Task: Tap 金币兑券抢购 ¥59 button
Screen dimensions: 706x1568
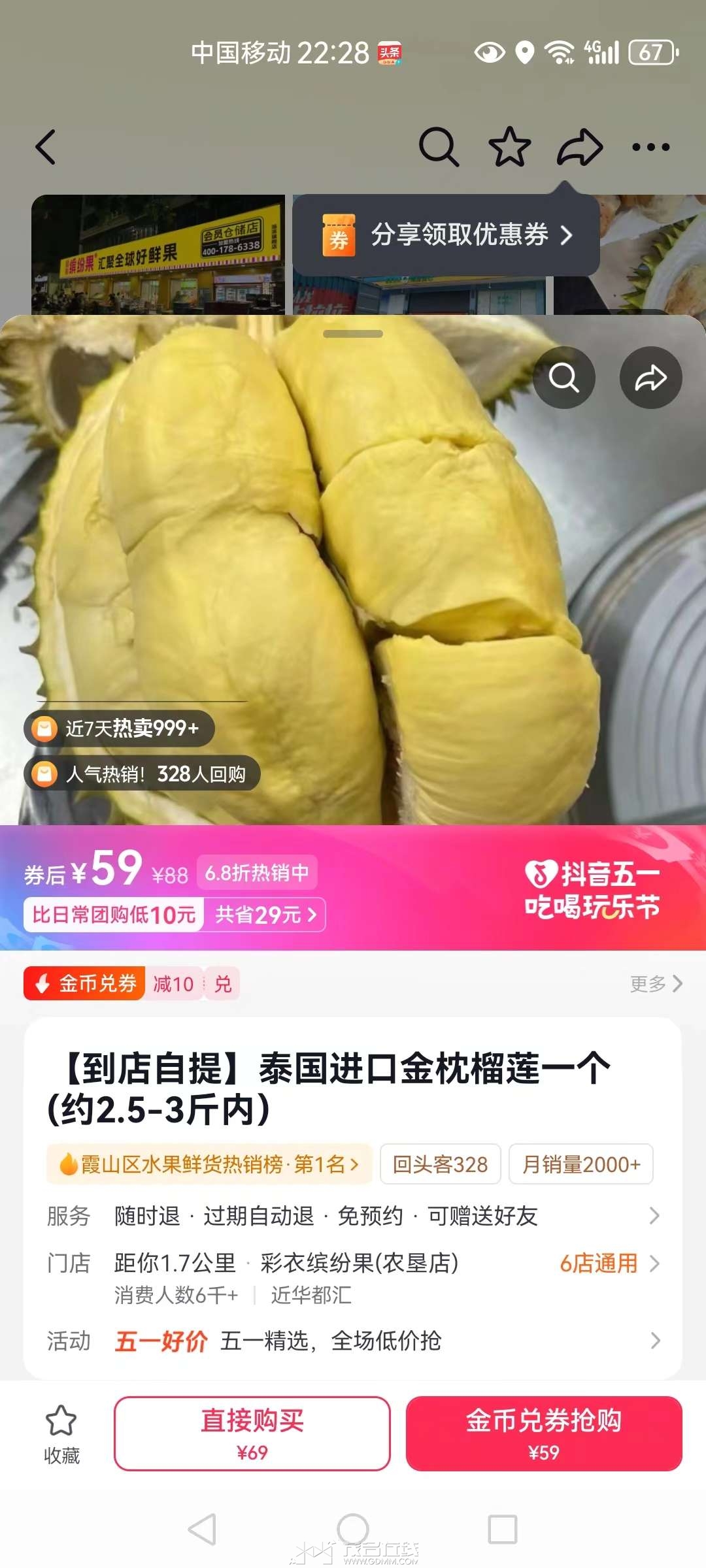Action: pyautogui.click(x=544, y=1433)
